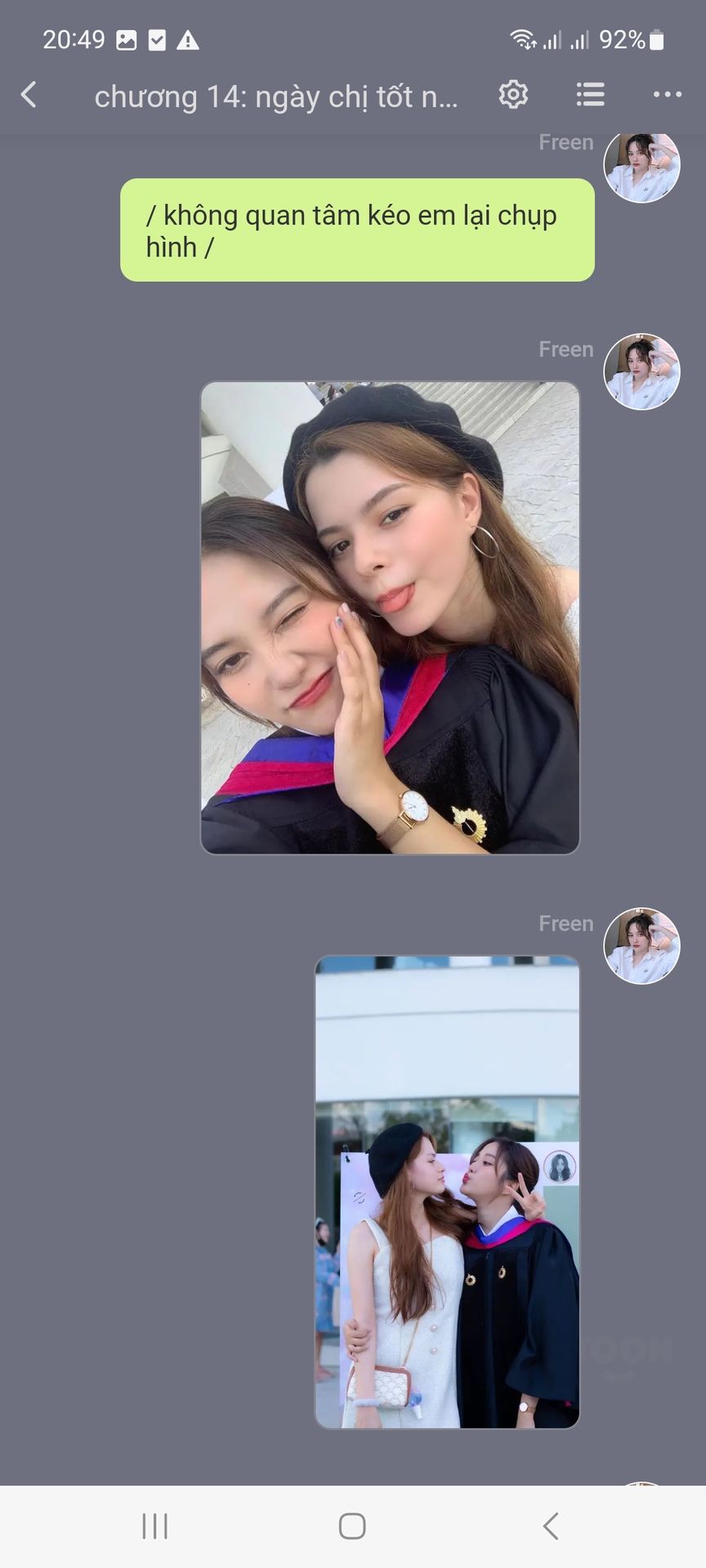The width and height of the screenshot is (706, 1568).
Task: Tap the system home button
Action: [x=352, y=1526]
